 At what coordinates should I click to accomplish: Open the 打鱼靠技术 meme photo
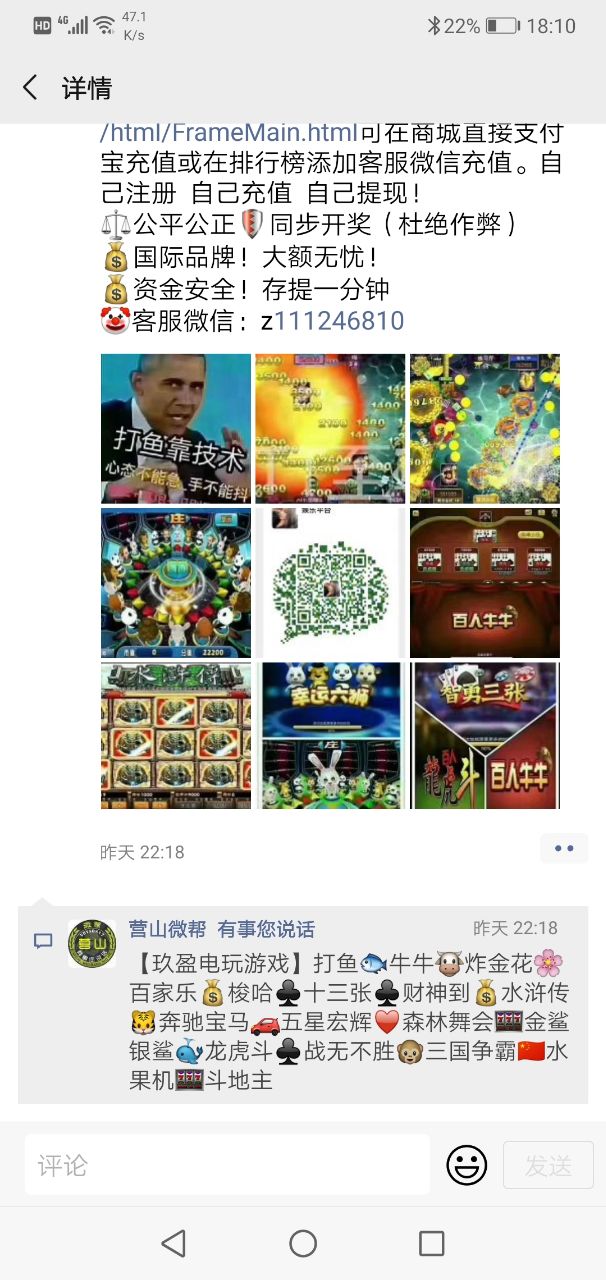coord(176,428)
